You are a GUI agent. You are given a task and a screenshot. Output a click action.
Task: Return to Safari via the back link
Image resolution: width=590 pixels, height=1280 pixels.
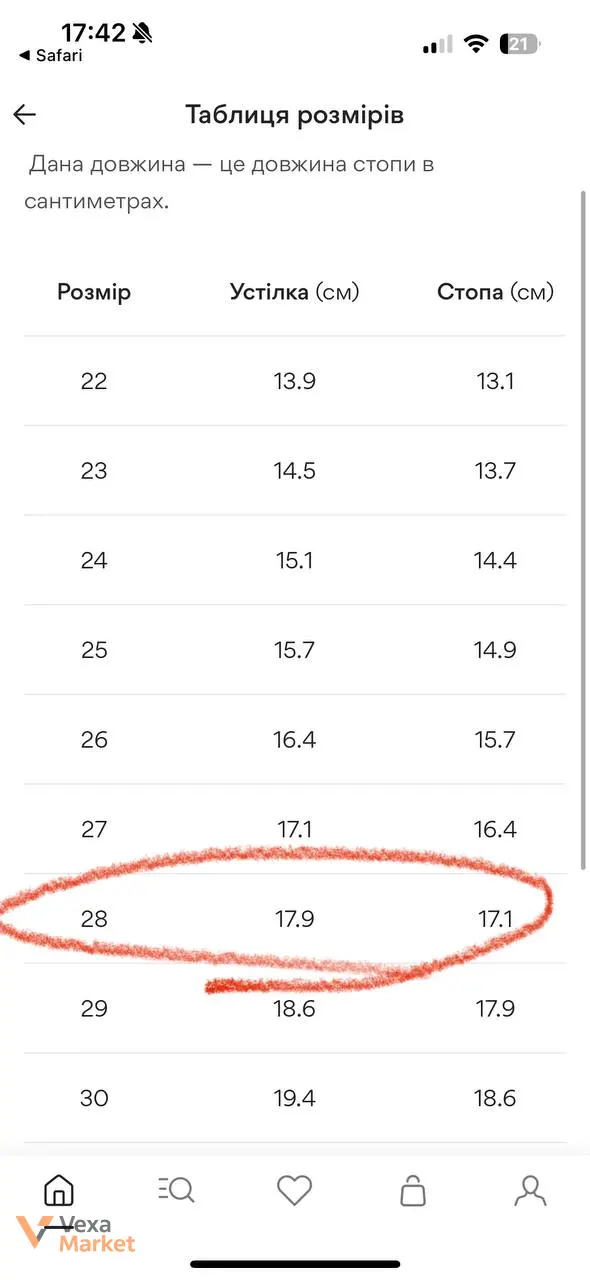(x=51, y=56)
